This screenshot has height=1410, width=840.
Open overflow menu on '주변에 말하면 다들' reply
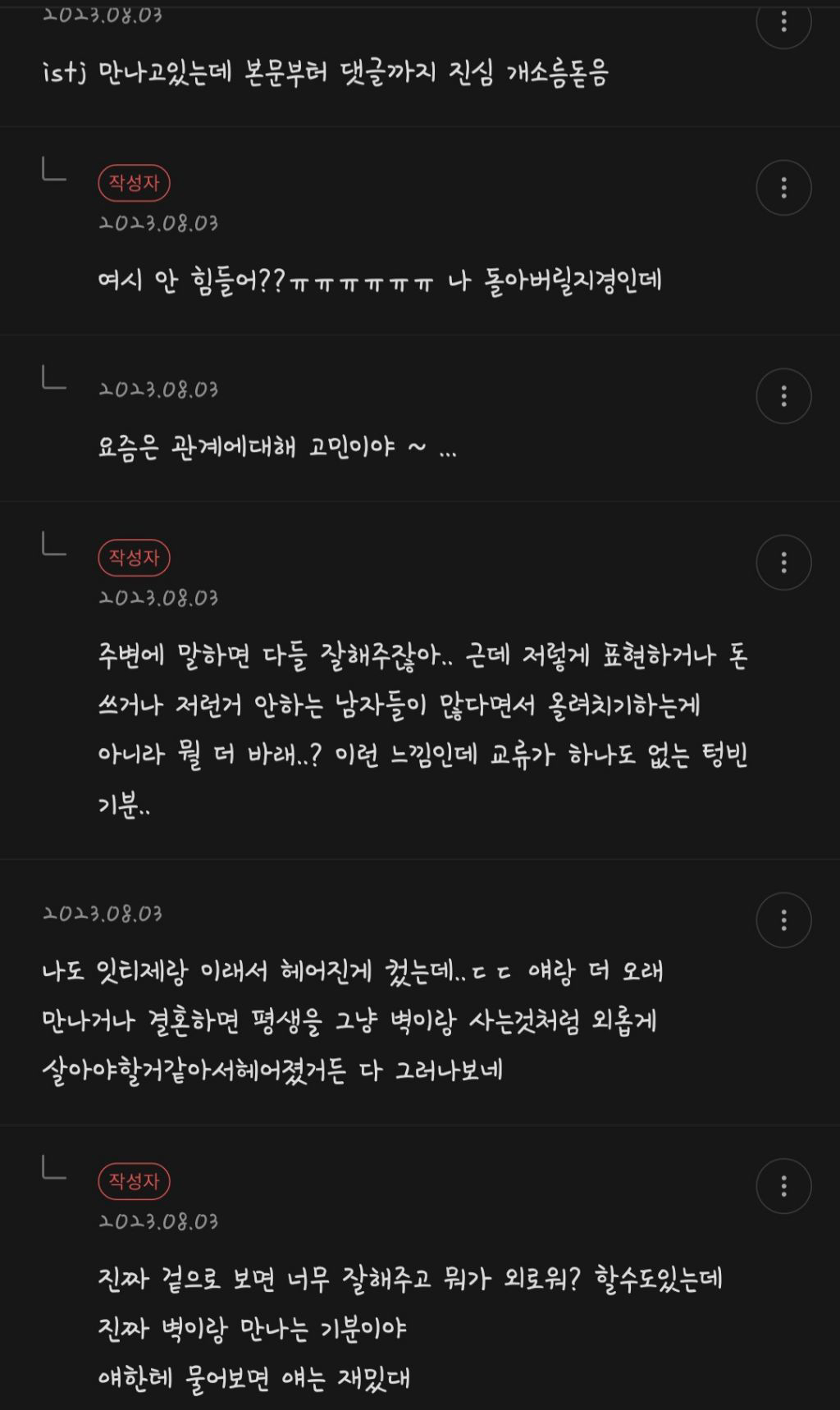(x=783, y=563)
